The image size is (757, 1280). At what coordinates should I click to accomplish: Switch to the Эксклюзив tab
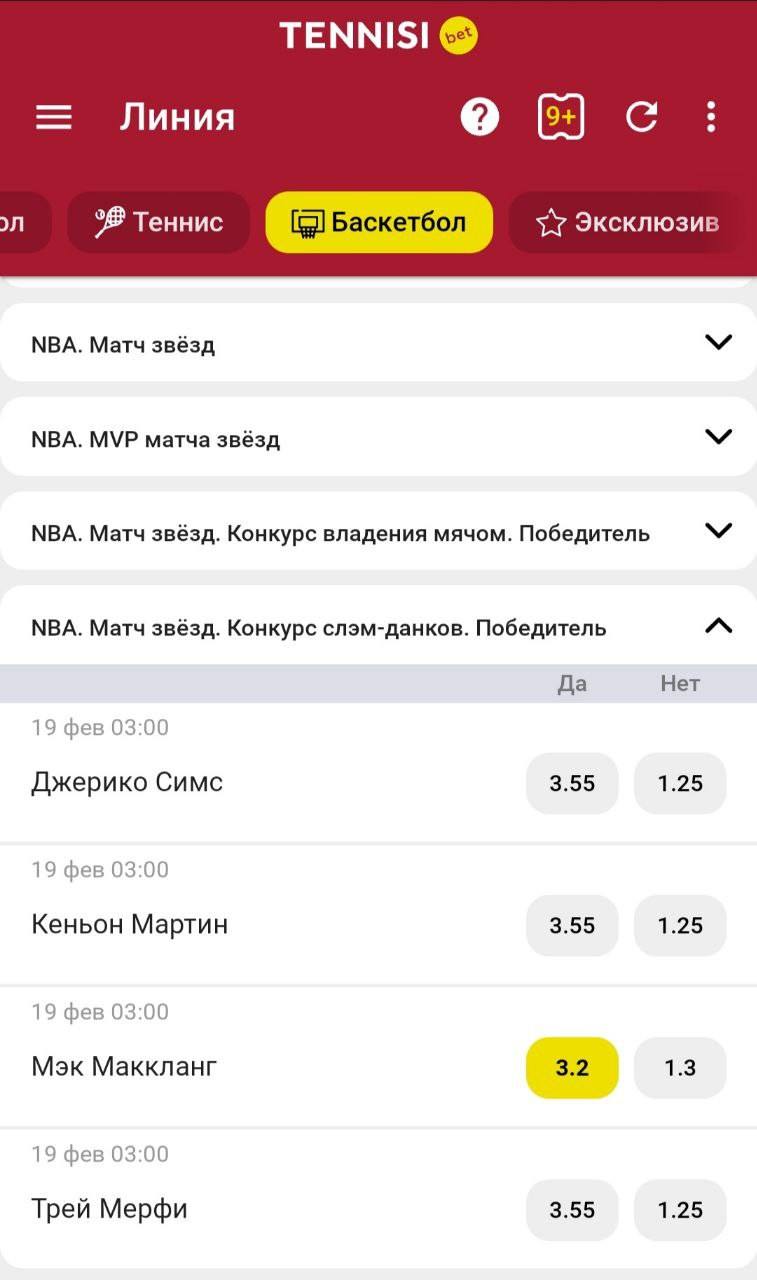pos(628,222)
